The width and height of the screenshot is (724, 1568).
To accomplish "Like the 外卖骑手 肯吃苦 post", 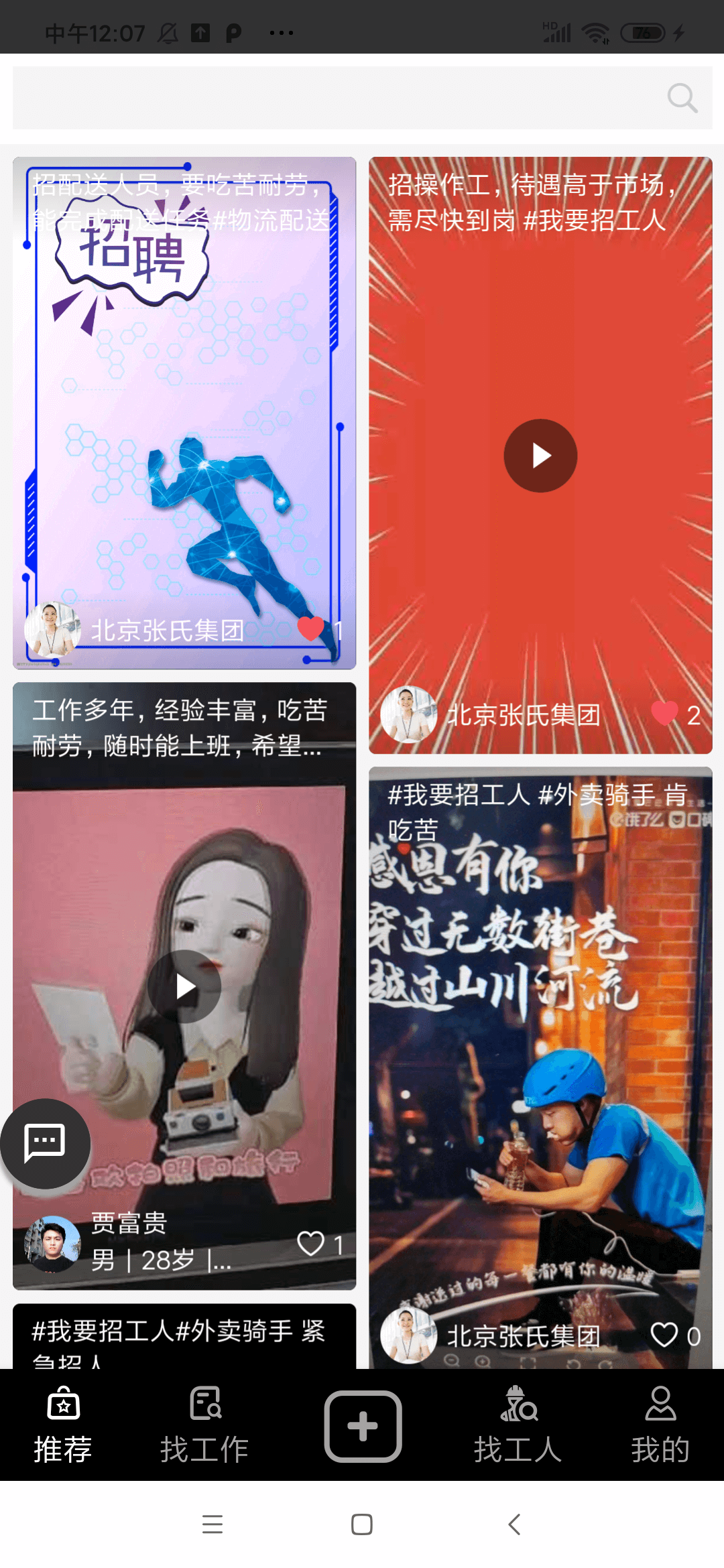I will coord(664,1335).
